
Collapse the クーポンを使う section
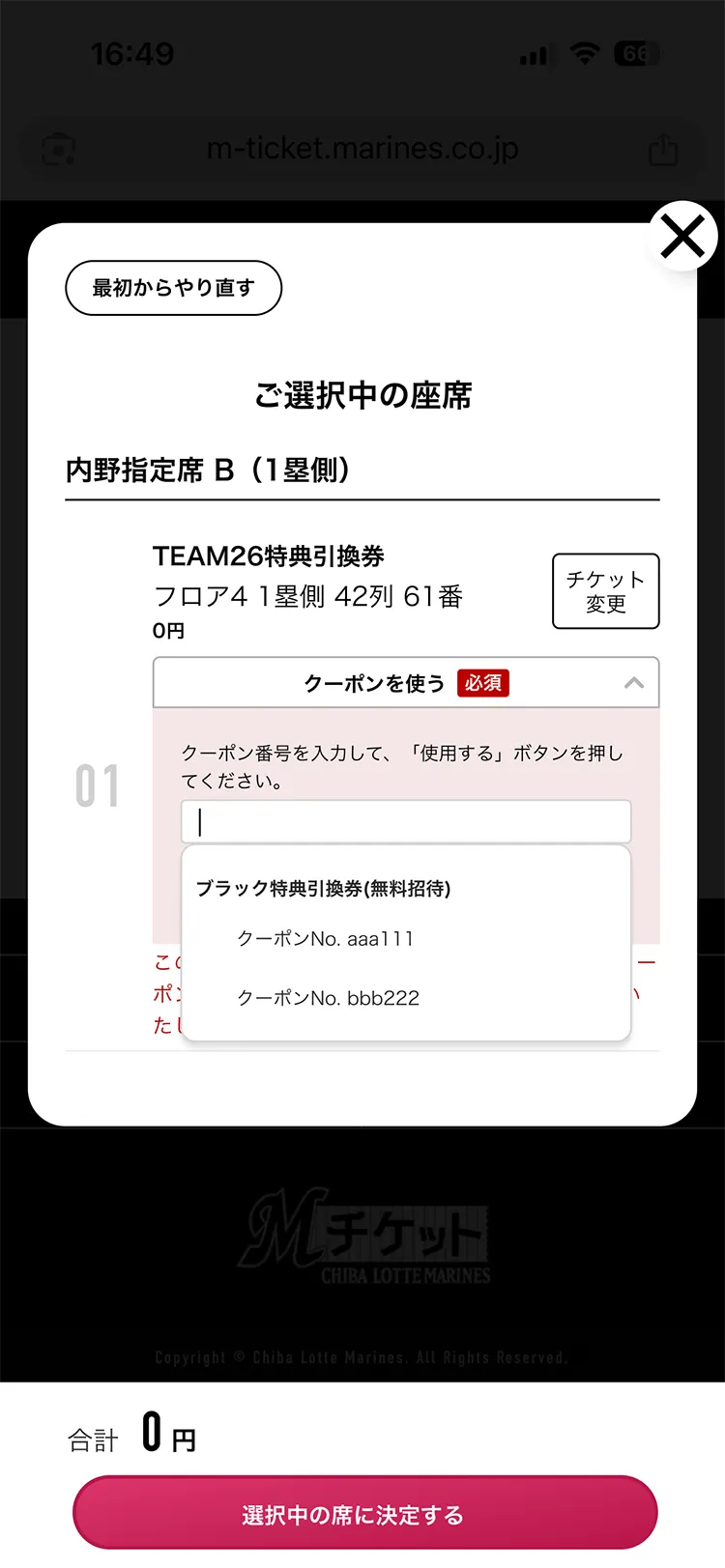633,683
